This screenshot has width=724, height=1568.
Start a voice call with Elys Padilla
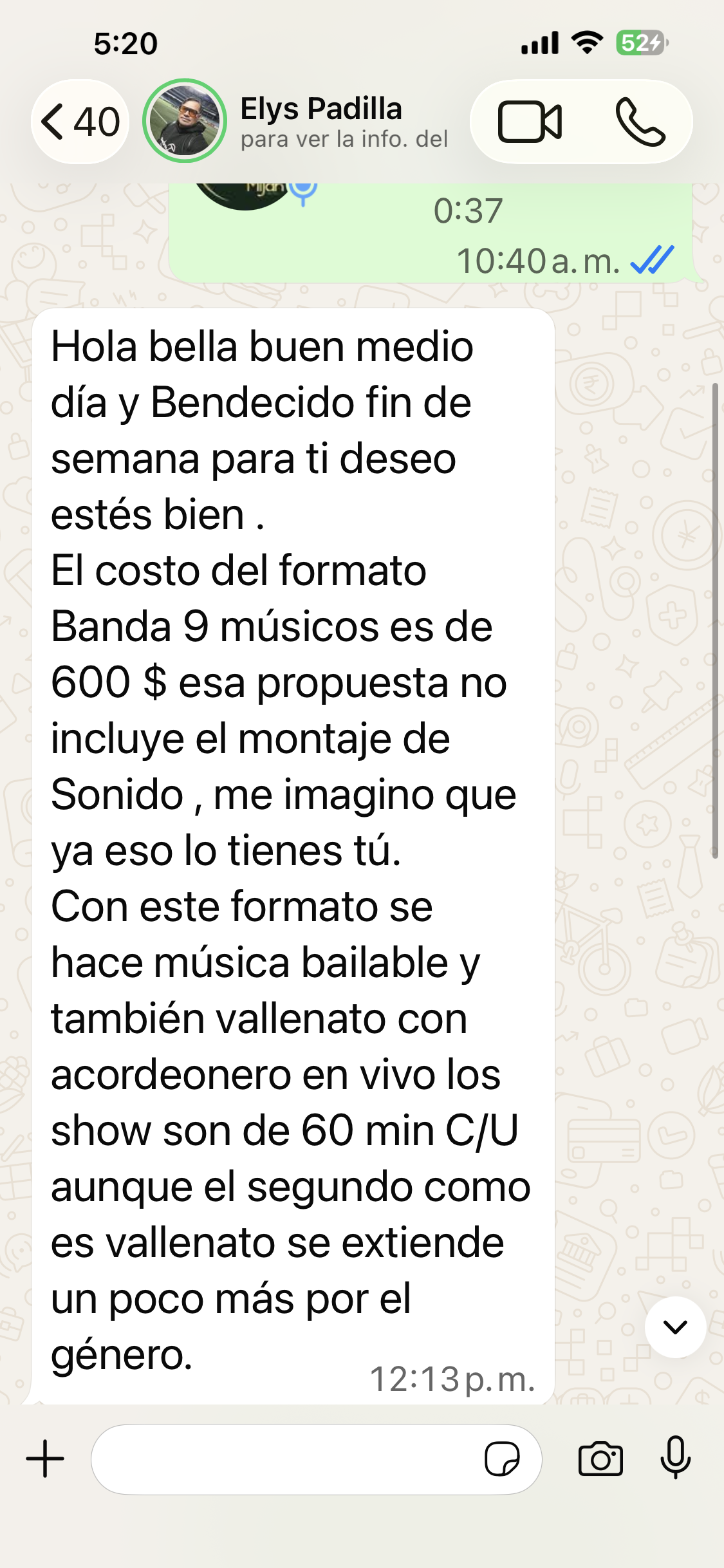[640, 122]
